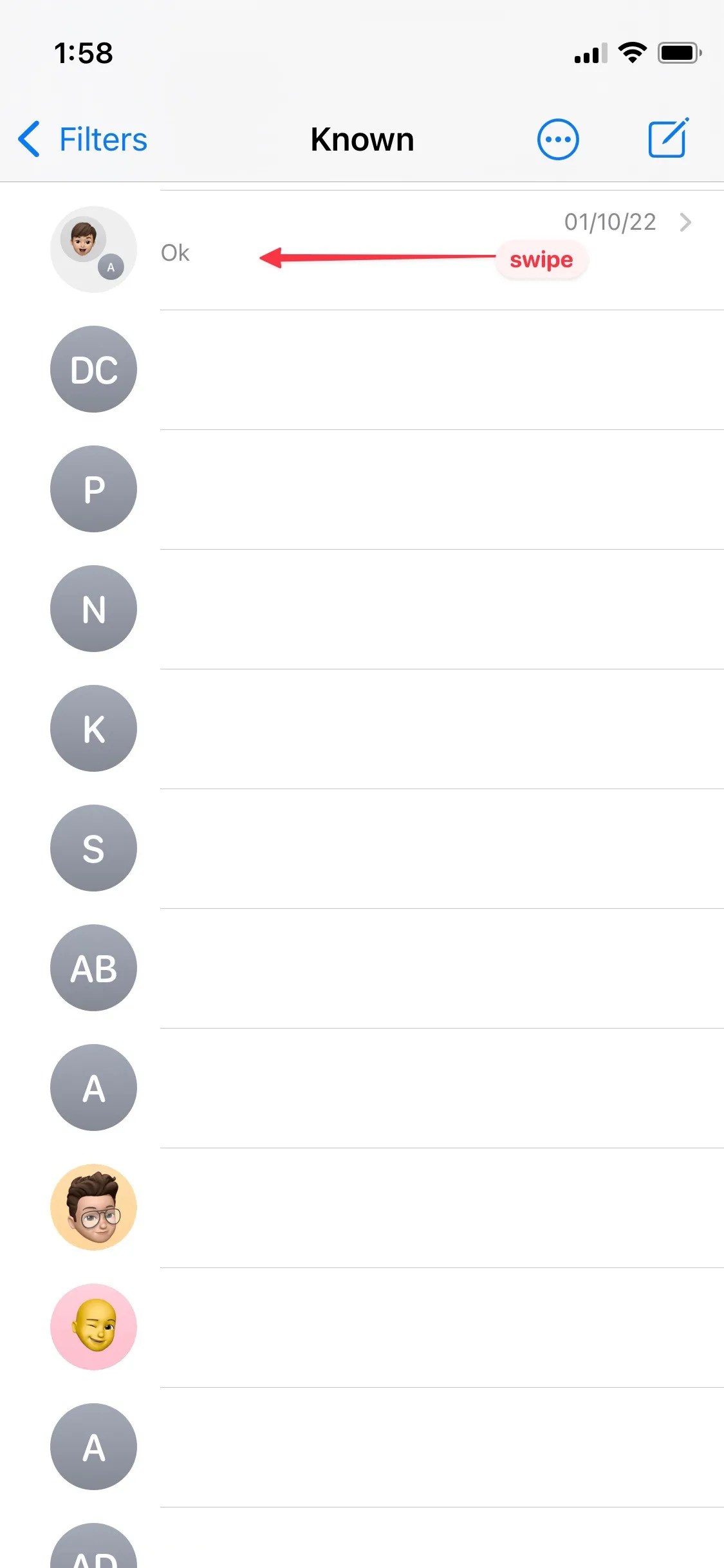Open the compose new message icon
724x1568 pixels.
click(668, 138)
